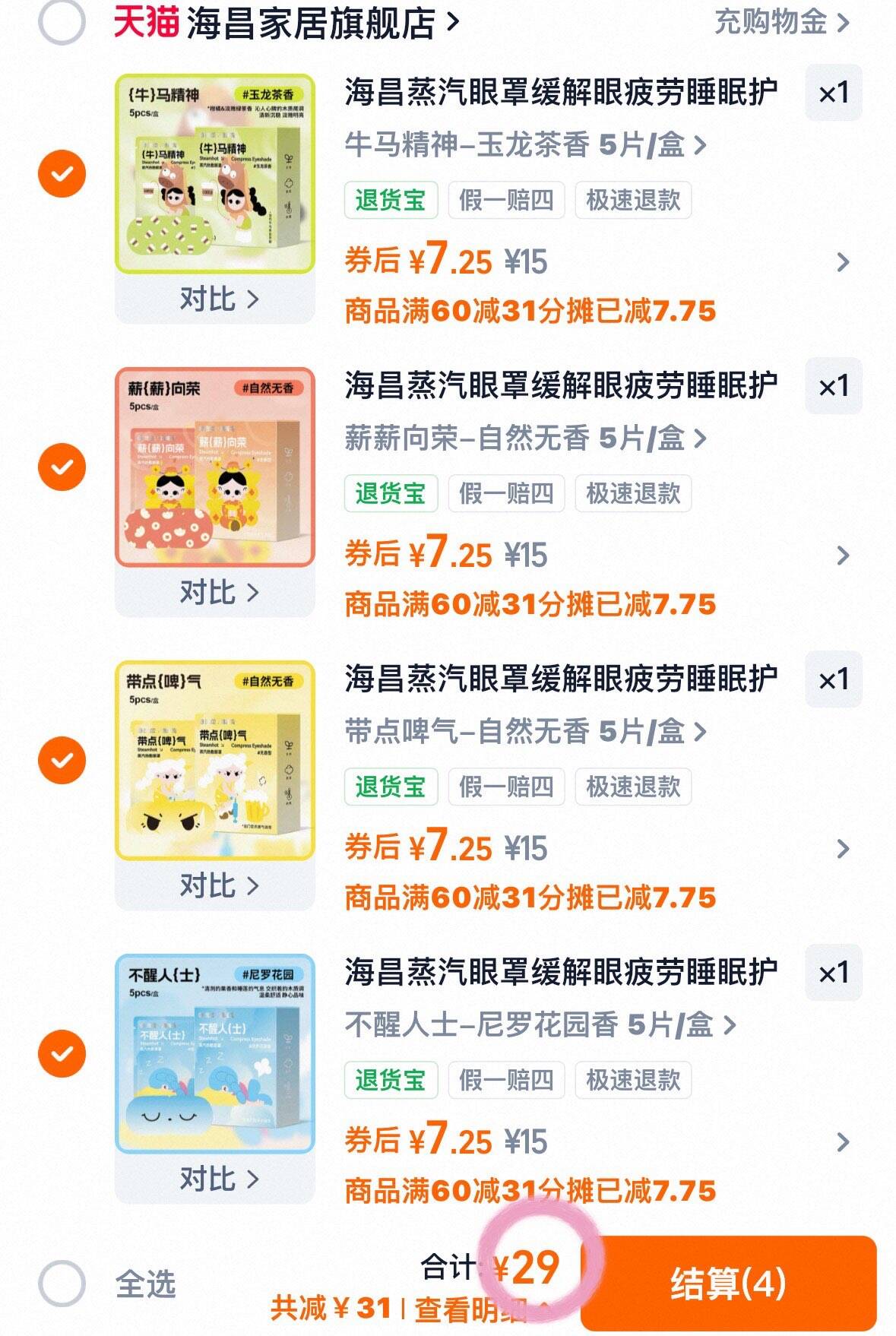Change the 带点啤气-自然无香 variant

point(525,731)
